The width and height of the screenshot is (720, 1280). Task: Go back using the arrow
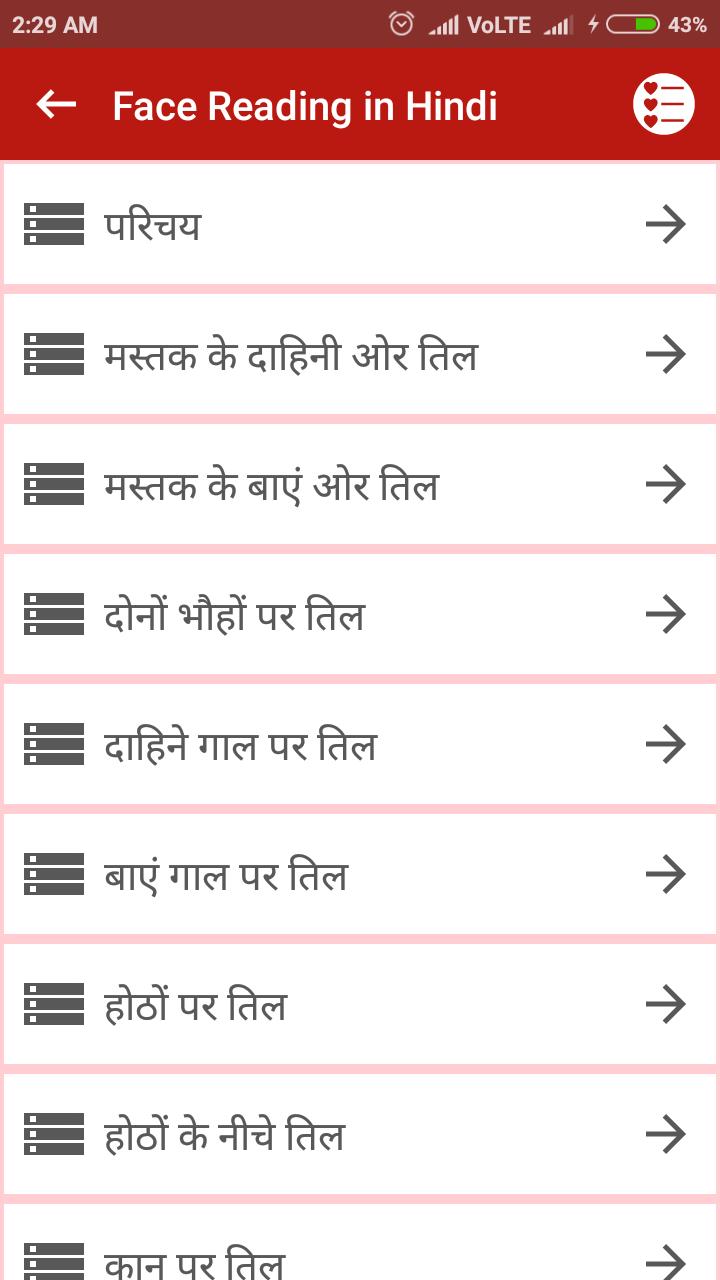pos(56,104)
